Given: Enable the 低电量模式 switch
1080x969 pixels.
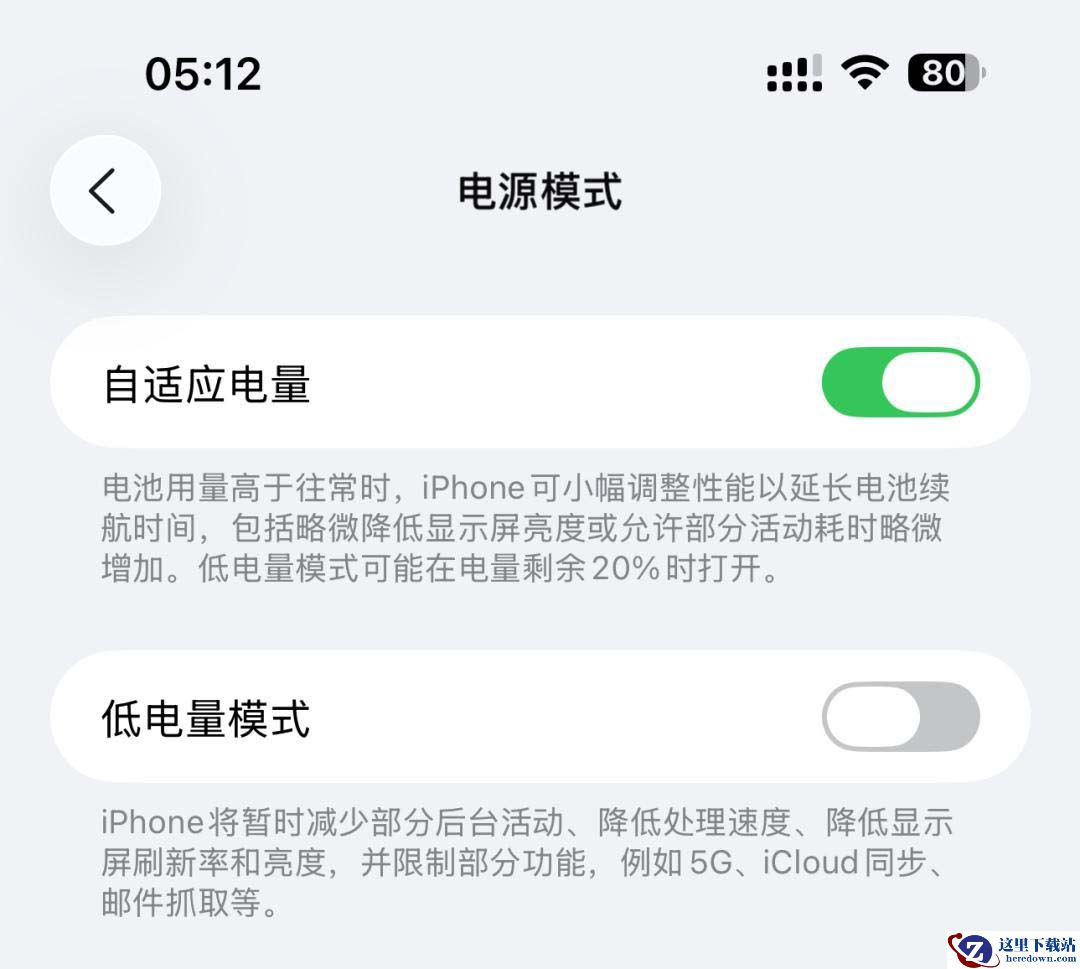Looking at the screenshot, I should click(x=900, y=717).
